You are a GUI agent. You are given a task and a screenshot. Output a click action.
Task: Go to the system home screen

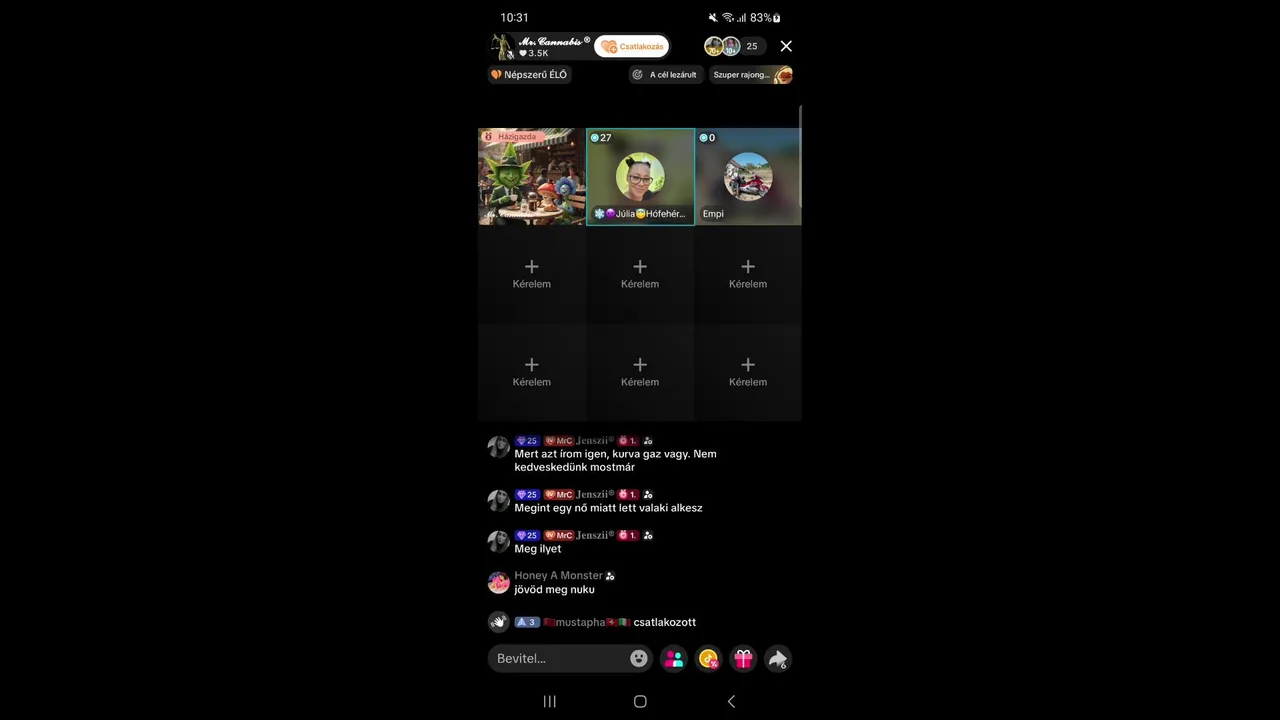click(640, 701)
